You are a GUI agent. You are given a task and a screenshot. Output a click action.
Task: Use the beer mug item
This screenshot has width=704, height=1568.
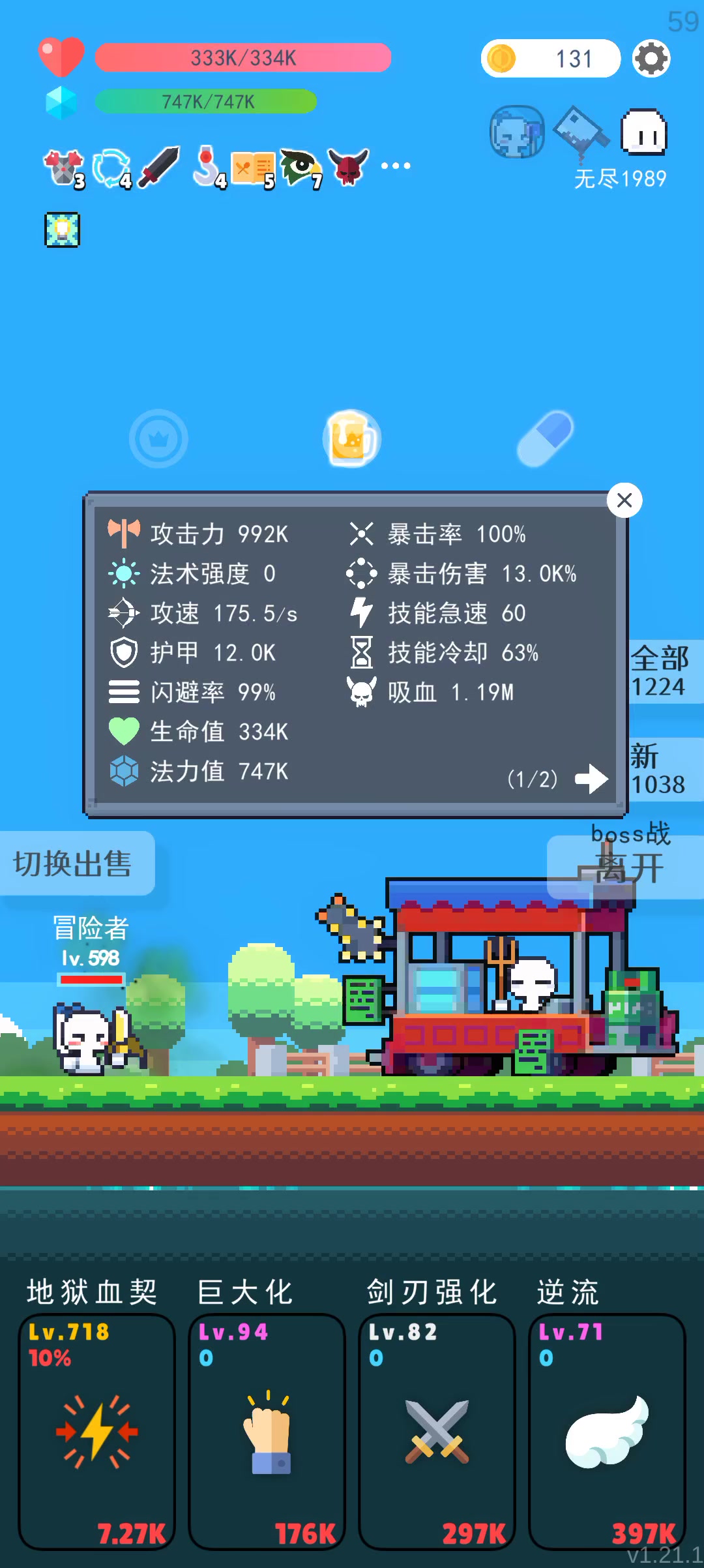click(352, 438)
